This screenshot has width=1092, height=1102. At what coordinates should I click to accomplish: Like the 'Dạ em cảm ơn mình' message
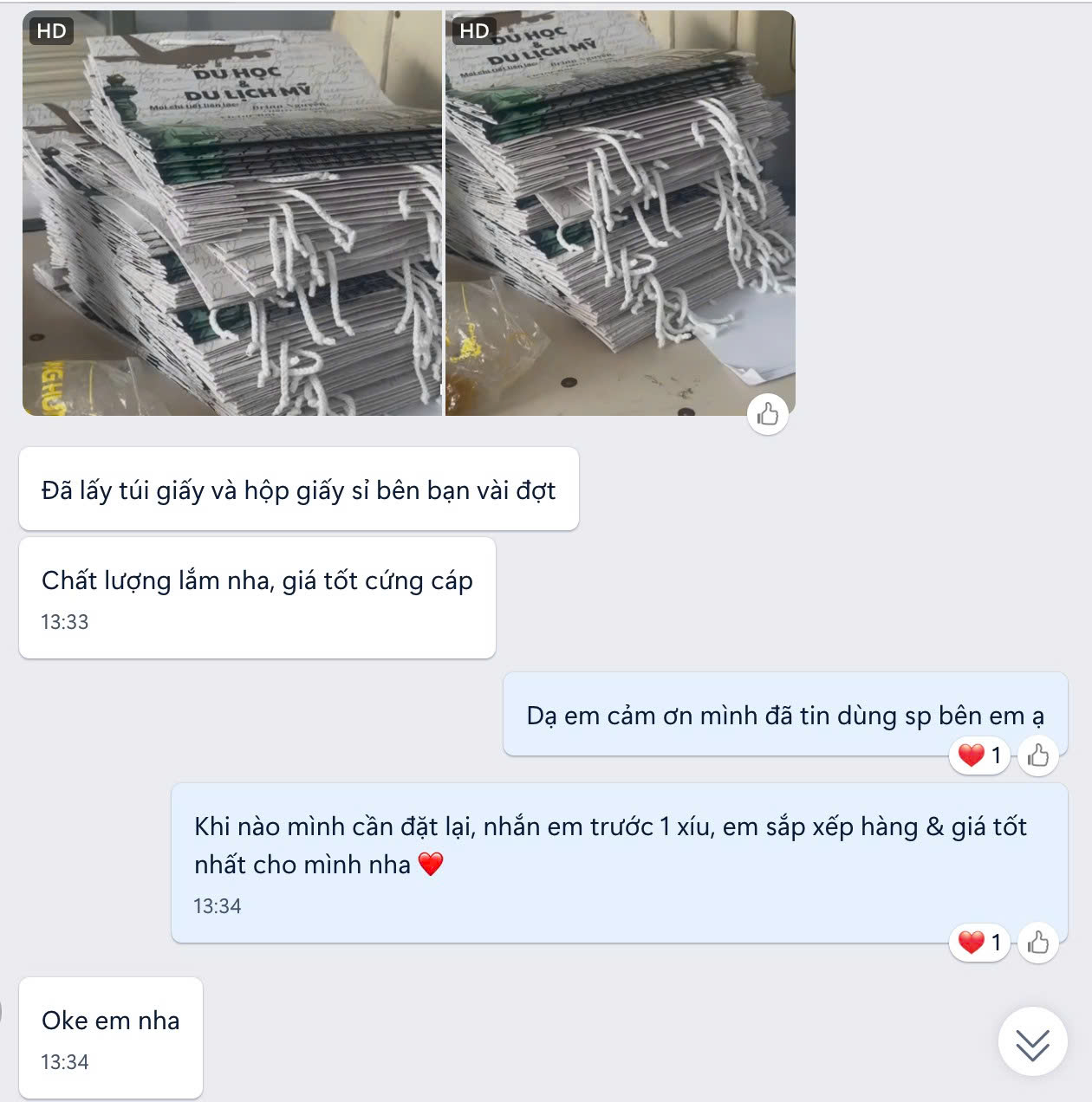click(x=1038, y=755)
